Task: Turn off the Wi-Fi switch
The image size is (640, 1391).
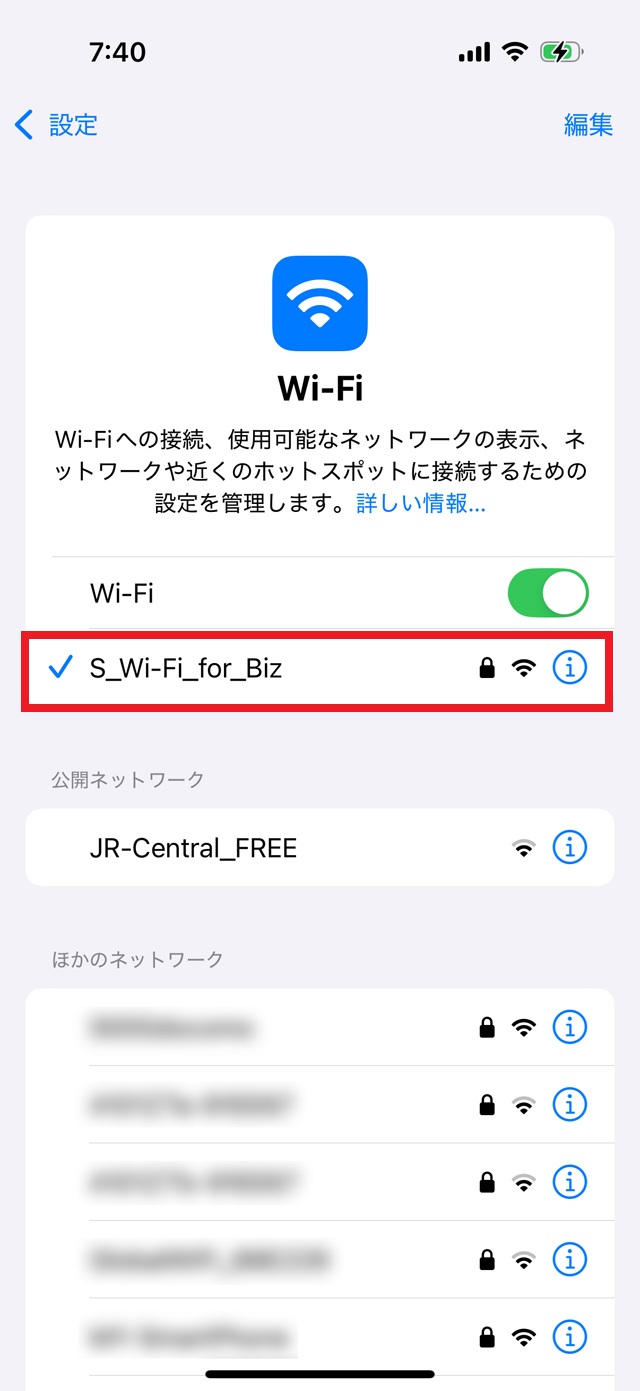Action: click(548, 594)
